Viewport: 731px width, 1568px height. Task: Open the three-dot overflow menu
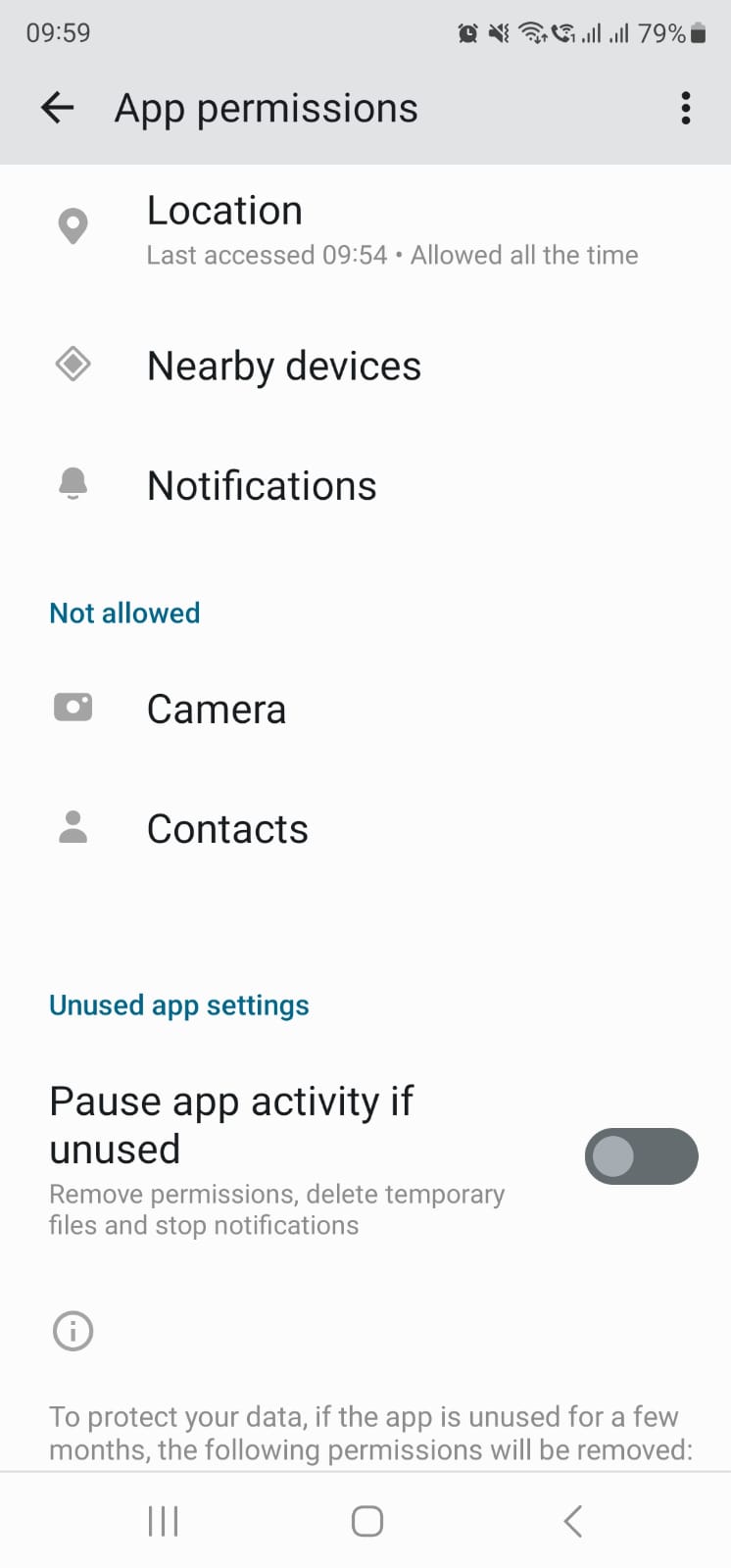tap(685, 108)
